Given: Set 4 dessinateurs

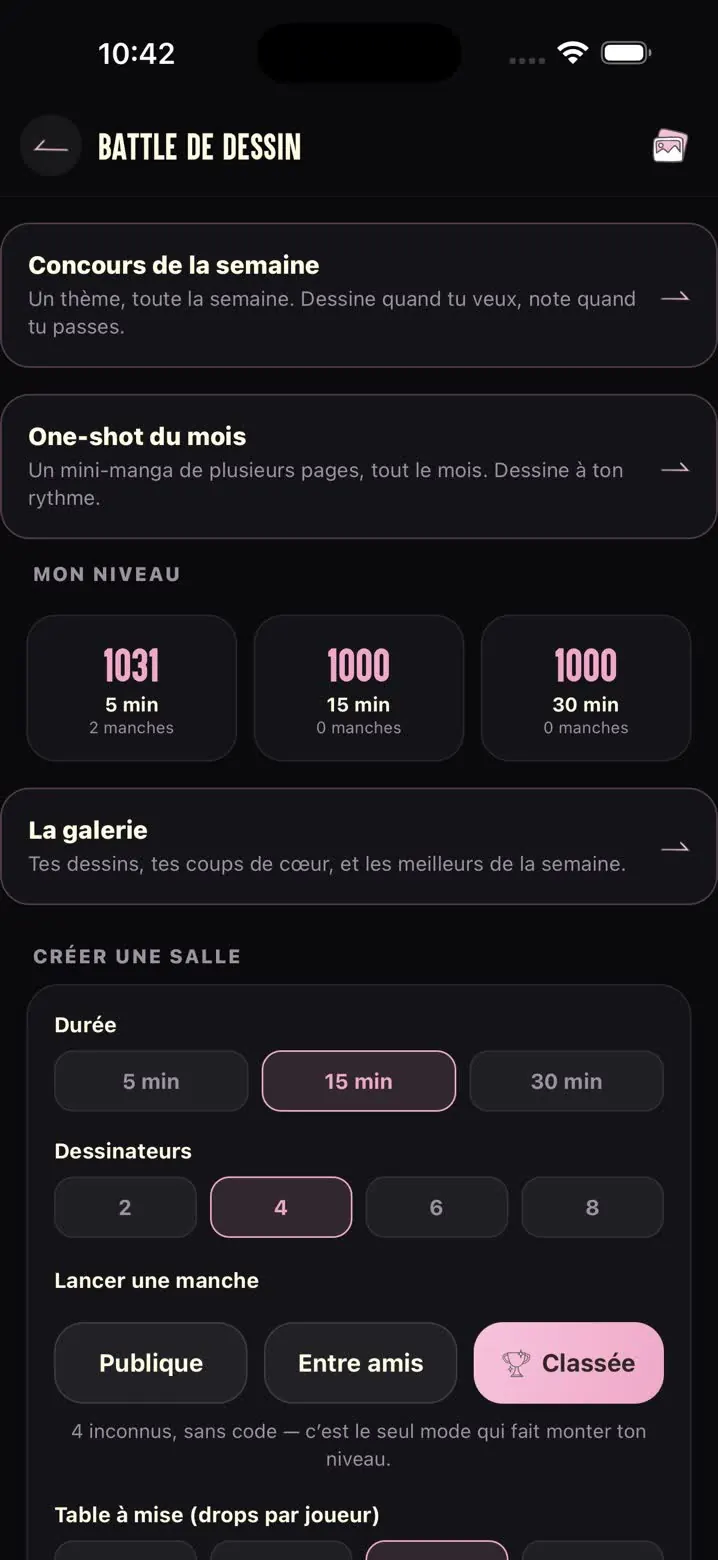Looking at the screenshot, I should coord(281,1207).
